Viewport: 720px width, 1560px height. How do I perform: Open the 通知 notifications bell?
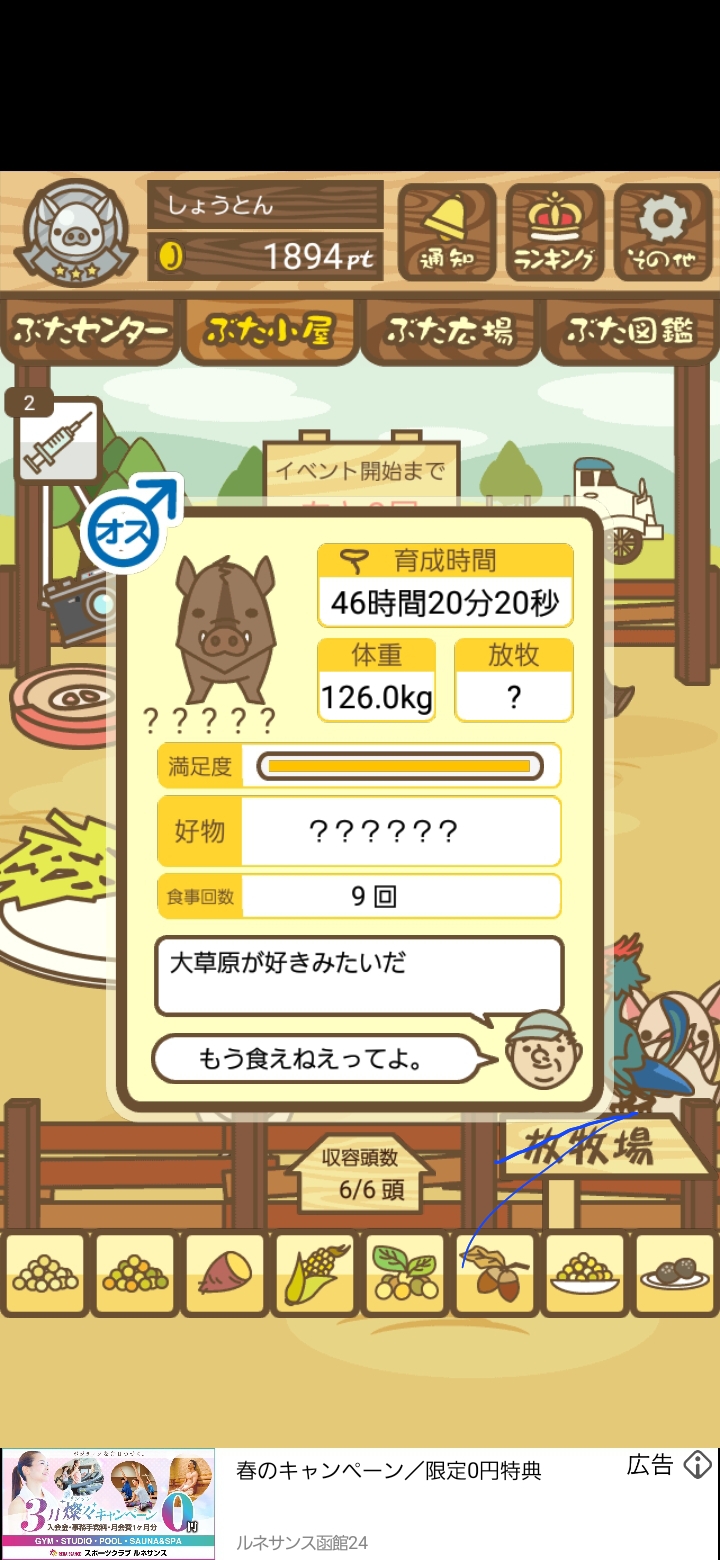tap(447, 233)
